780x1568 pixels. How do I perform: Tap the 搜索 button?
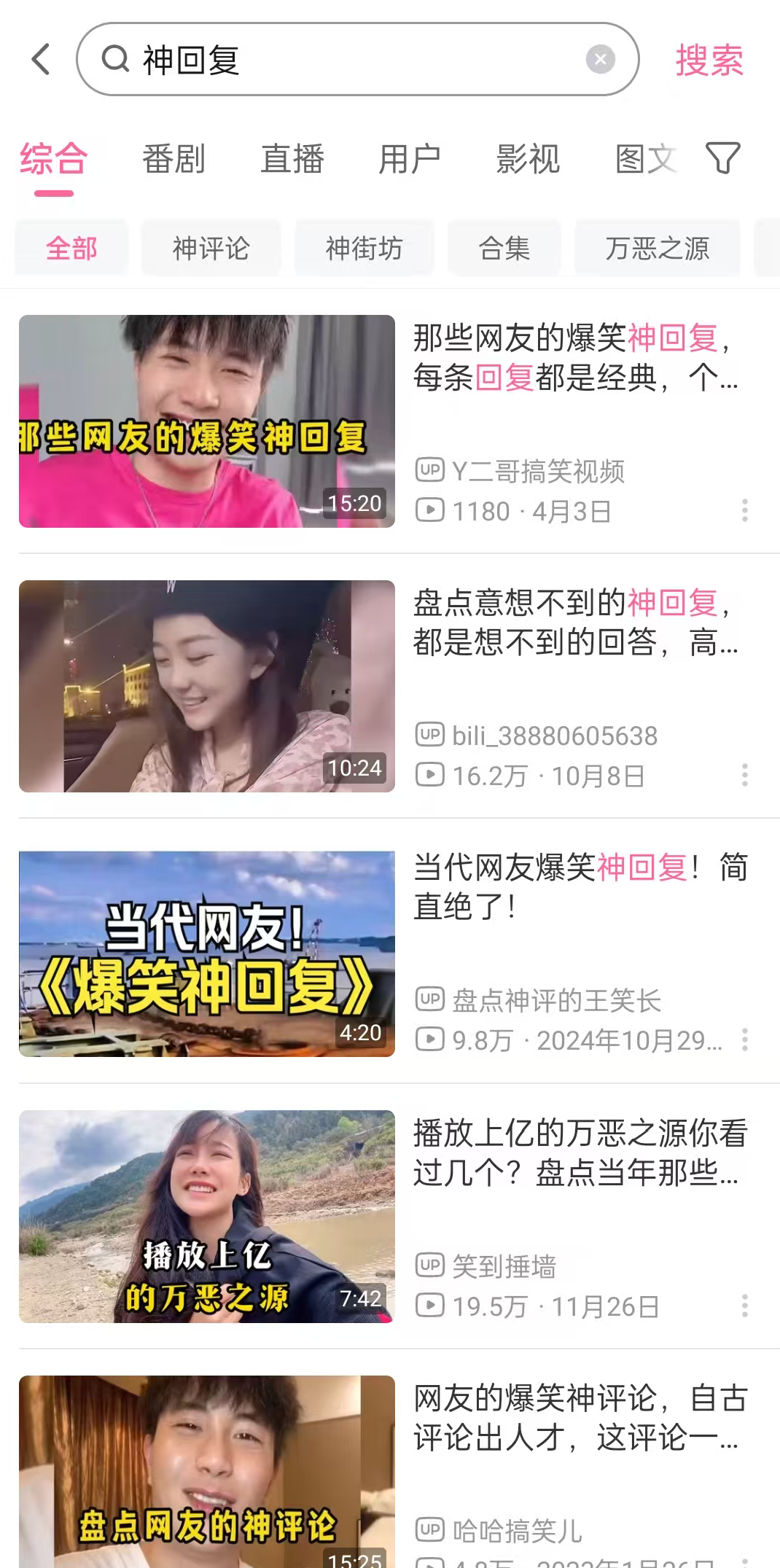tap(709, 60)
